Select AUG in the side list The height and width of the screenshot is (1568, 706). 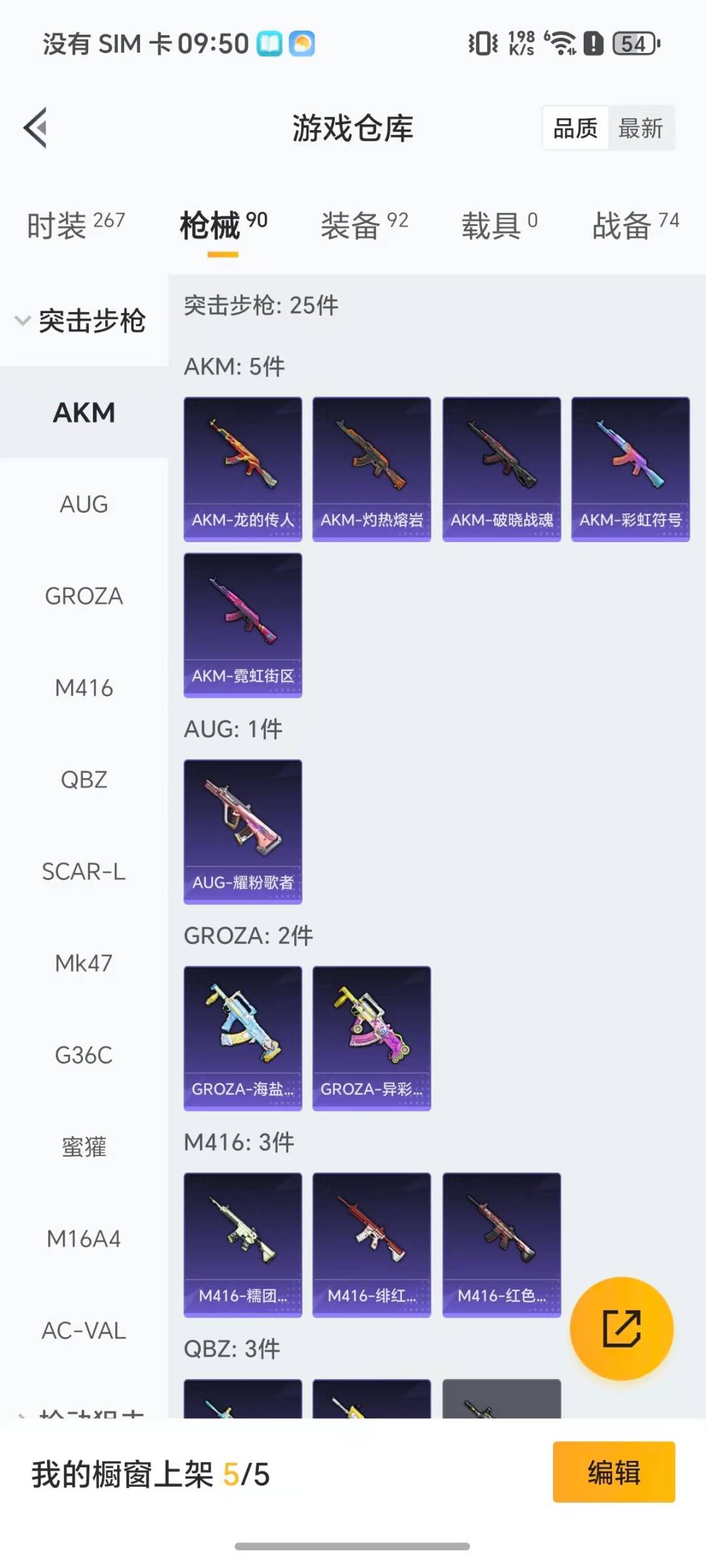84,504
